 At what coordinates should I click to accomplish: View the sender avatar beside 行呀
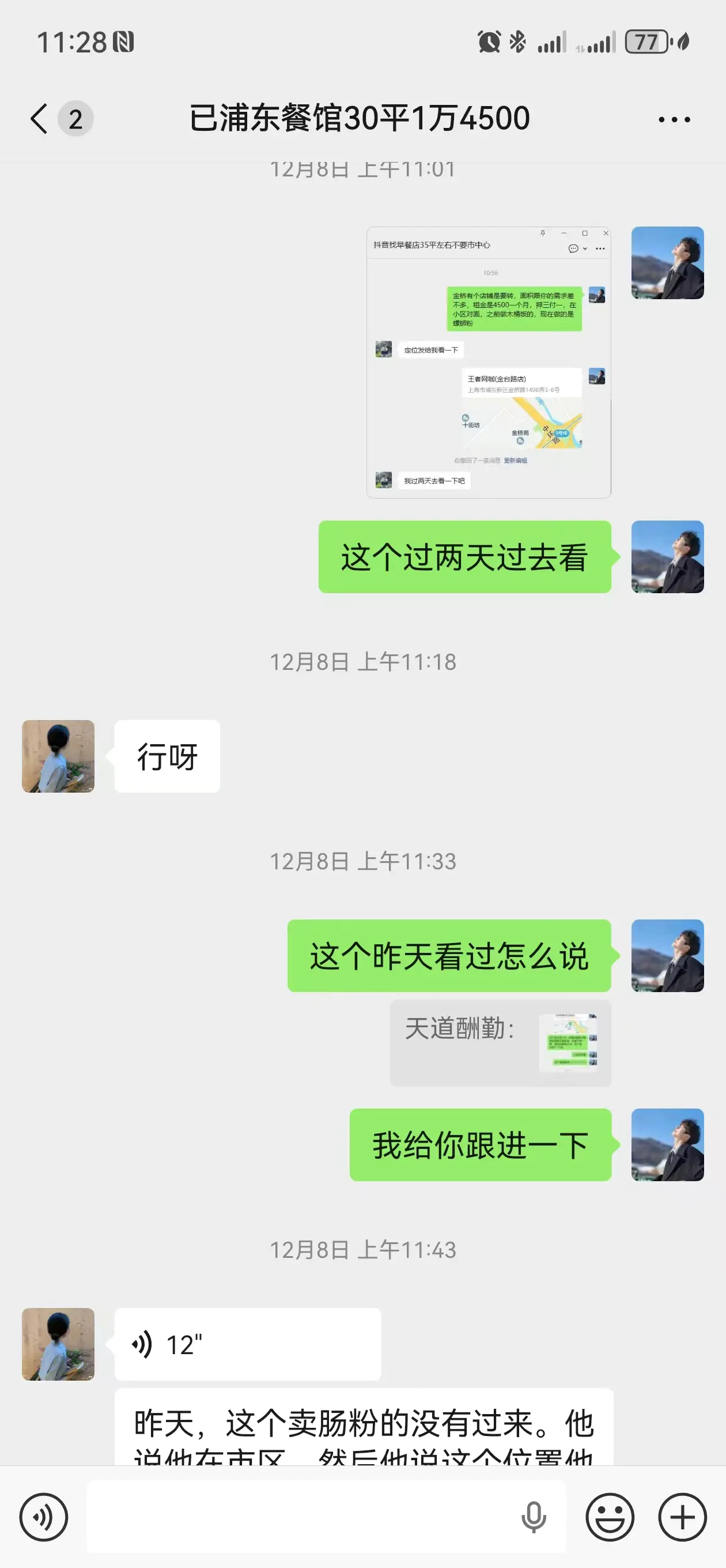[58, 756]
